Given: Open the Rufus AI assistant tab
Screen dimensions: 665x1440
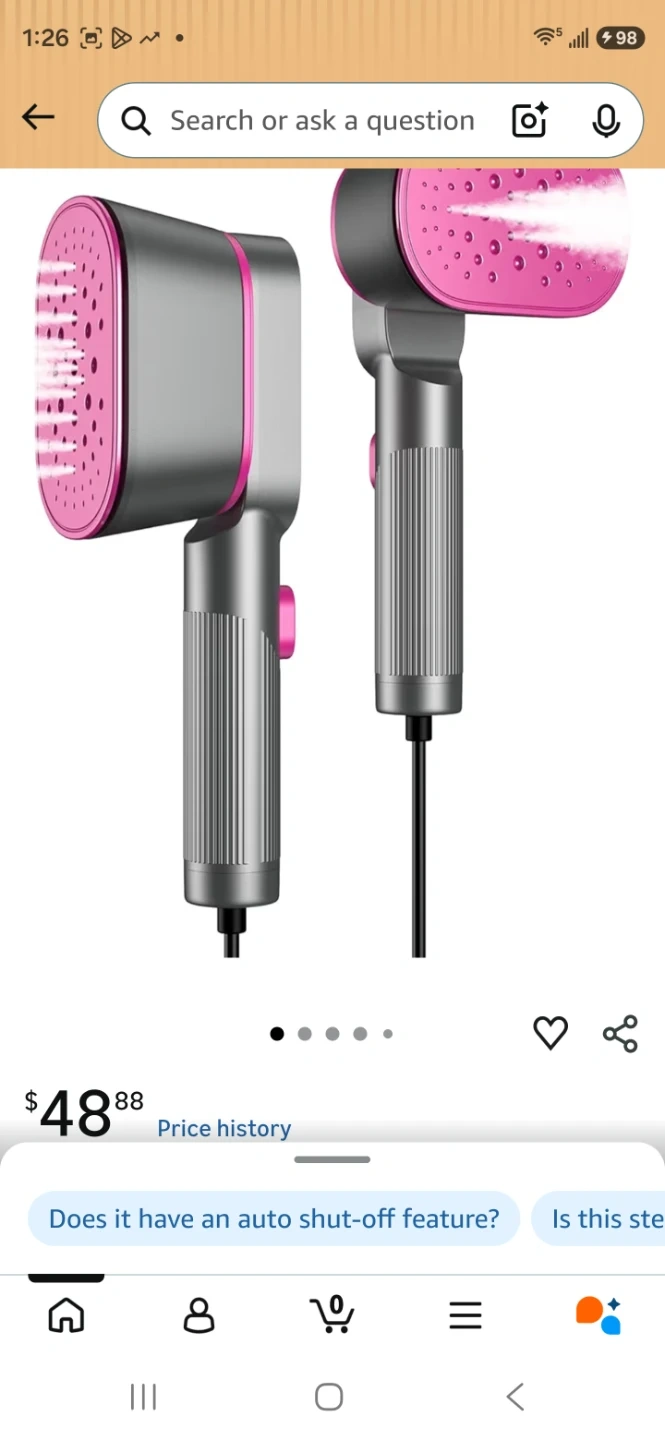Looking at the screenshot, I should tap(598, 1315).
